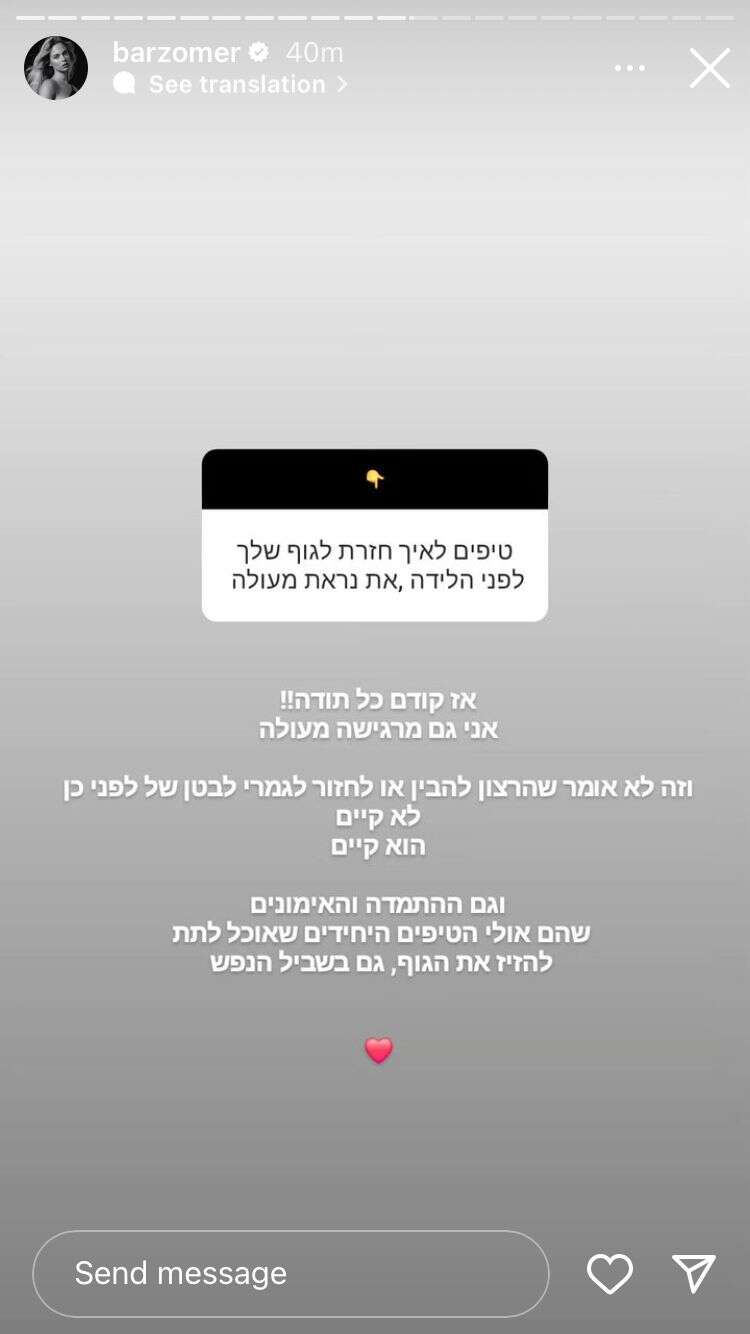Image resolution: width=750 pixels, height=1334 pixels.
Task: Open the three-dot options menu
Action: coord(630,68)
